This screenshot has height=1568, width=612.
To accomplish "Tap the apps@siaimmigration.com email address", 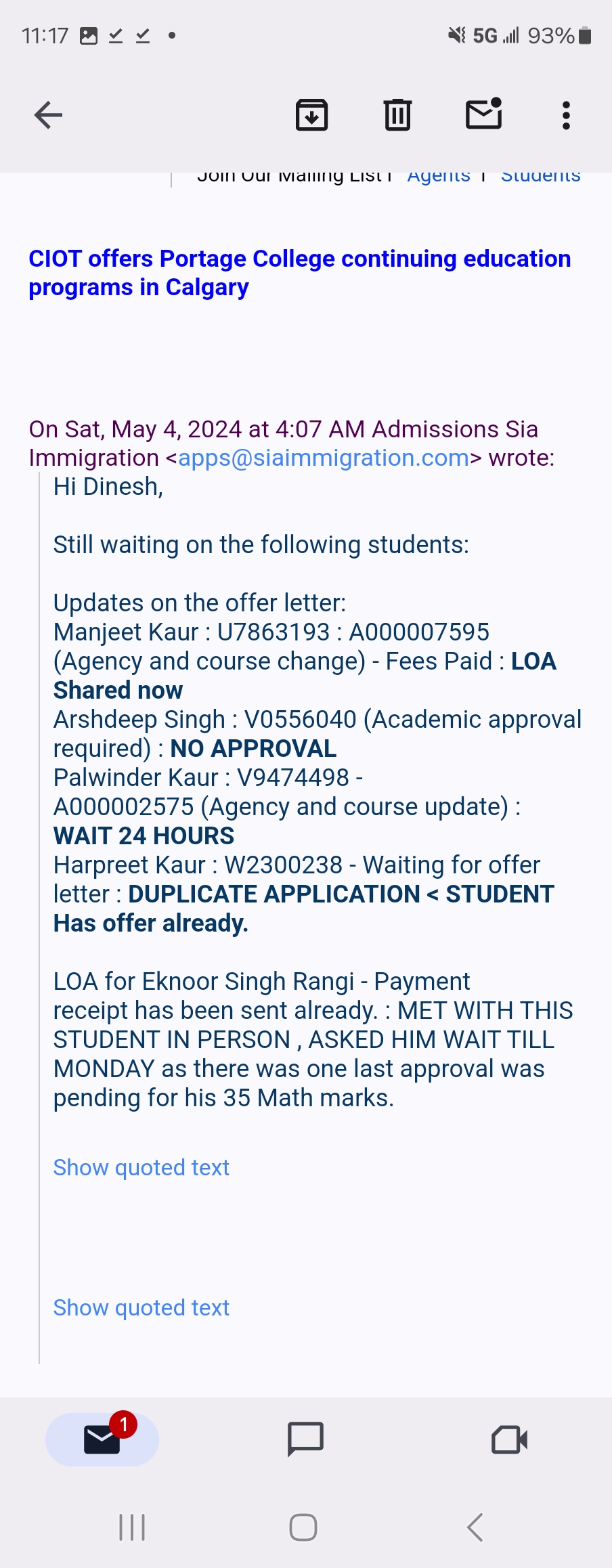I will [324, 458].
